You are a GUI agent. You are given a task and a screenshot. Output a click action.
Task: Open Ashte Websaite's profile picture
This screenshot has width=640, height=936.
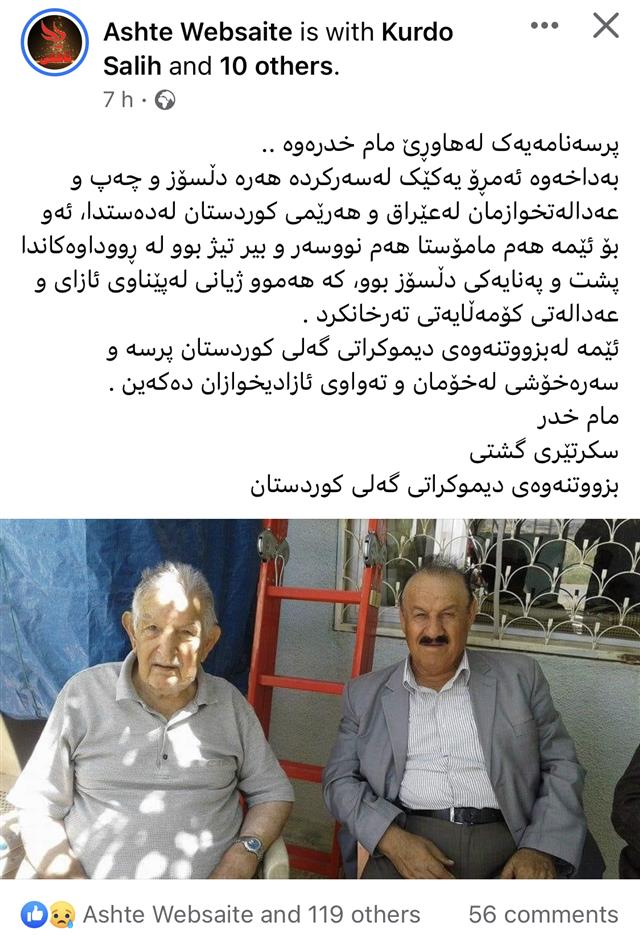coord(54,44)
